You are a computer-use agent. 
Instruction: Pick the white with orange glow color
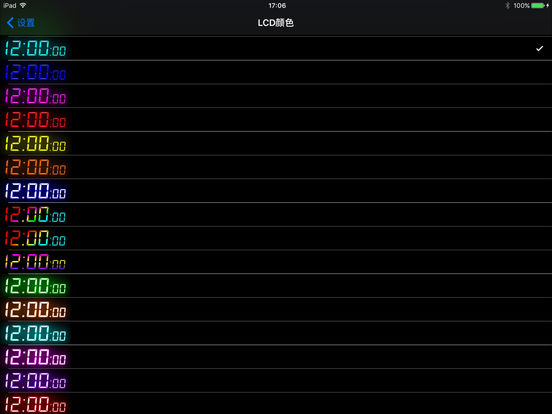tap(276, 309)
